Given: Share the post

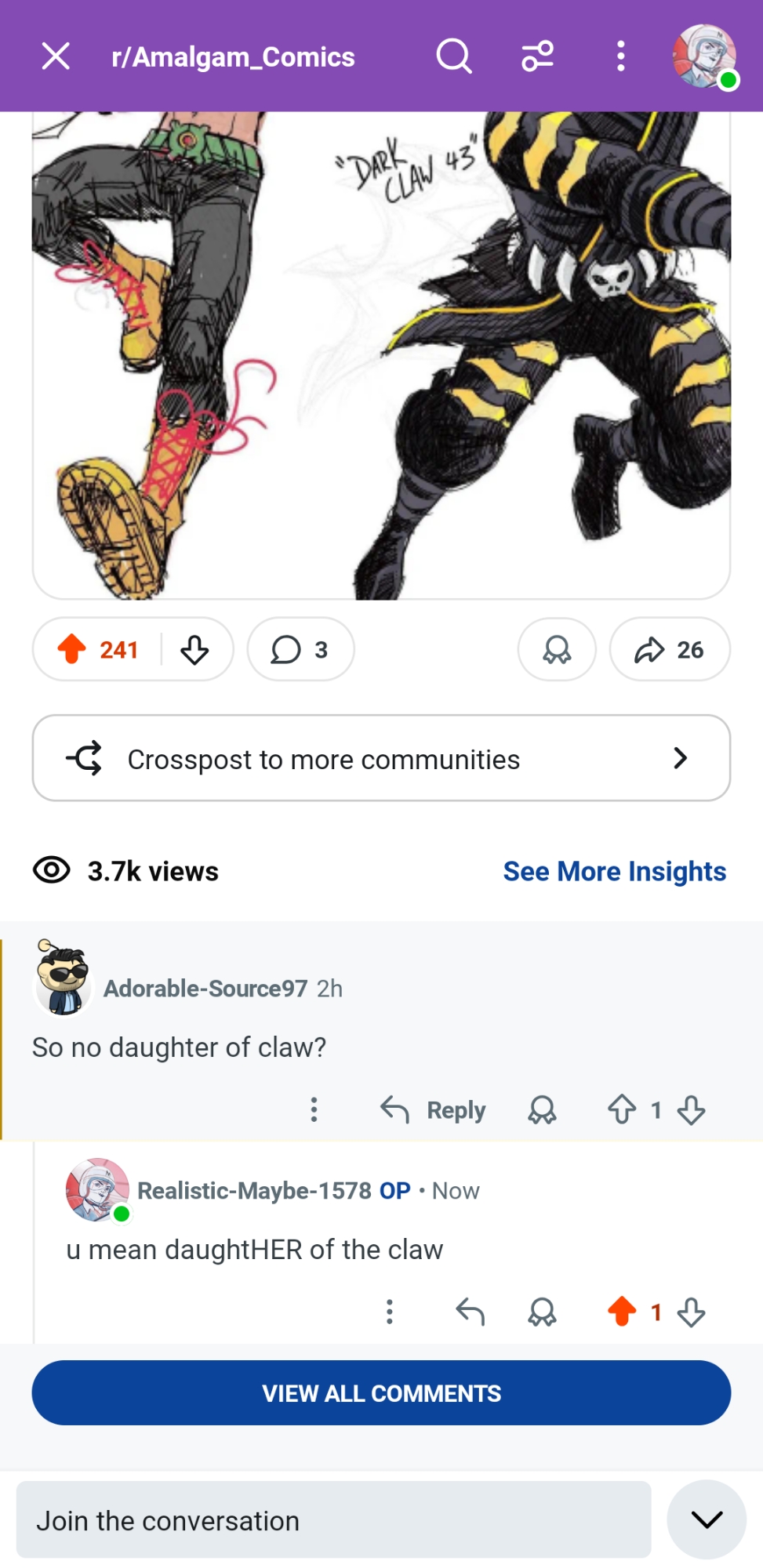Looking at the screenshot, I should 669,649.
